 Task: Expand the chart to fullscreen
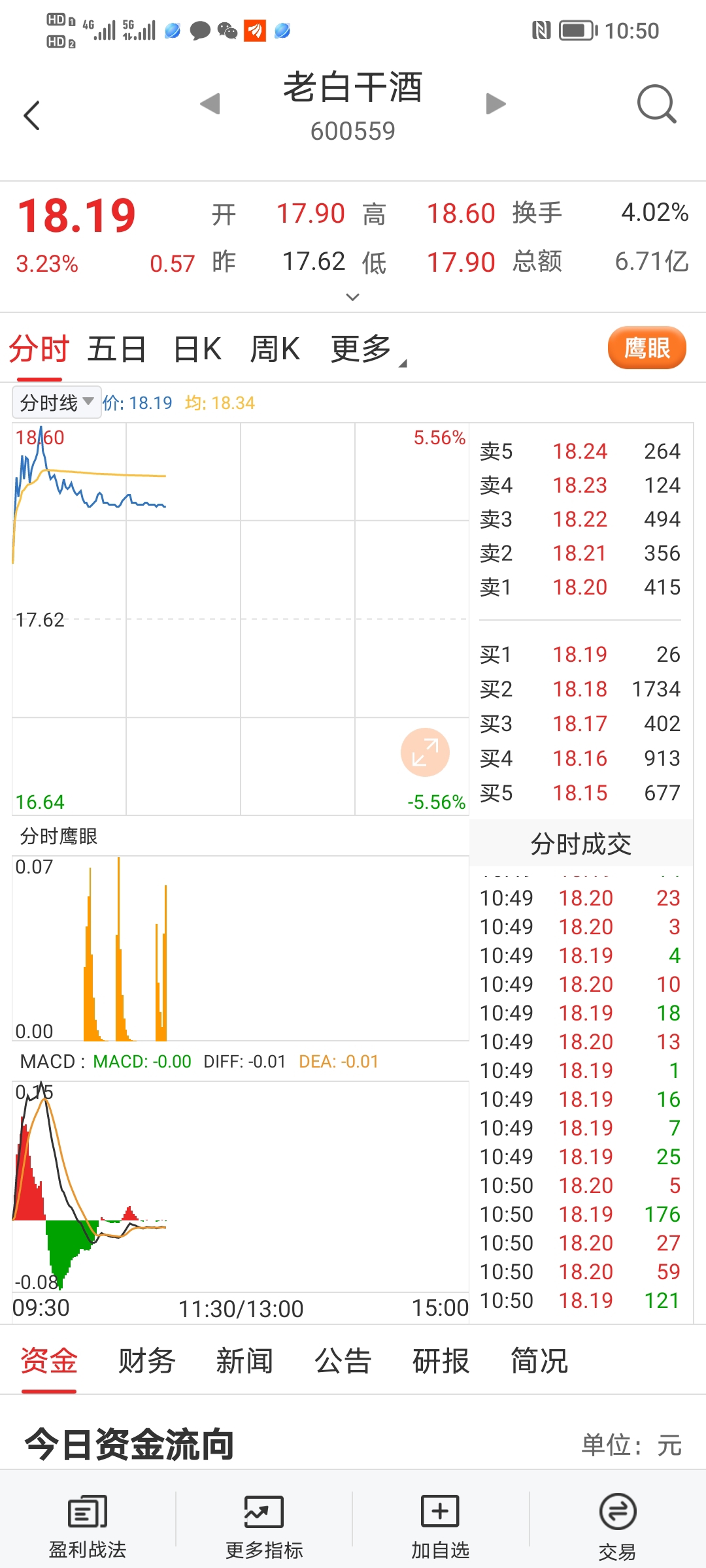(425, 752)
